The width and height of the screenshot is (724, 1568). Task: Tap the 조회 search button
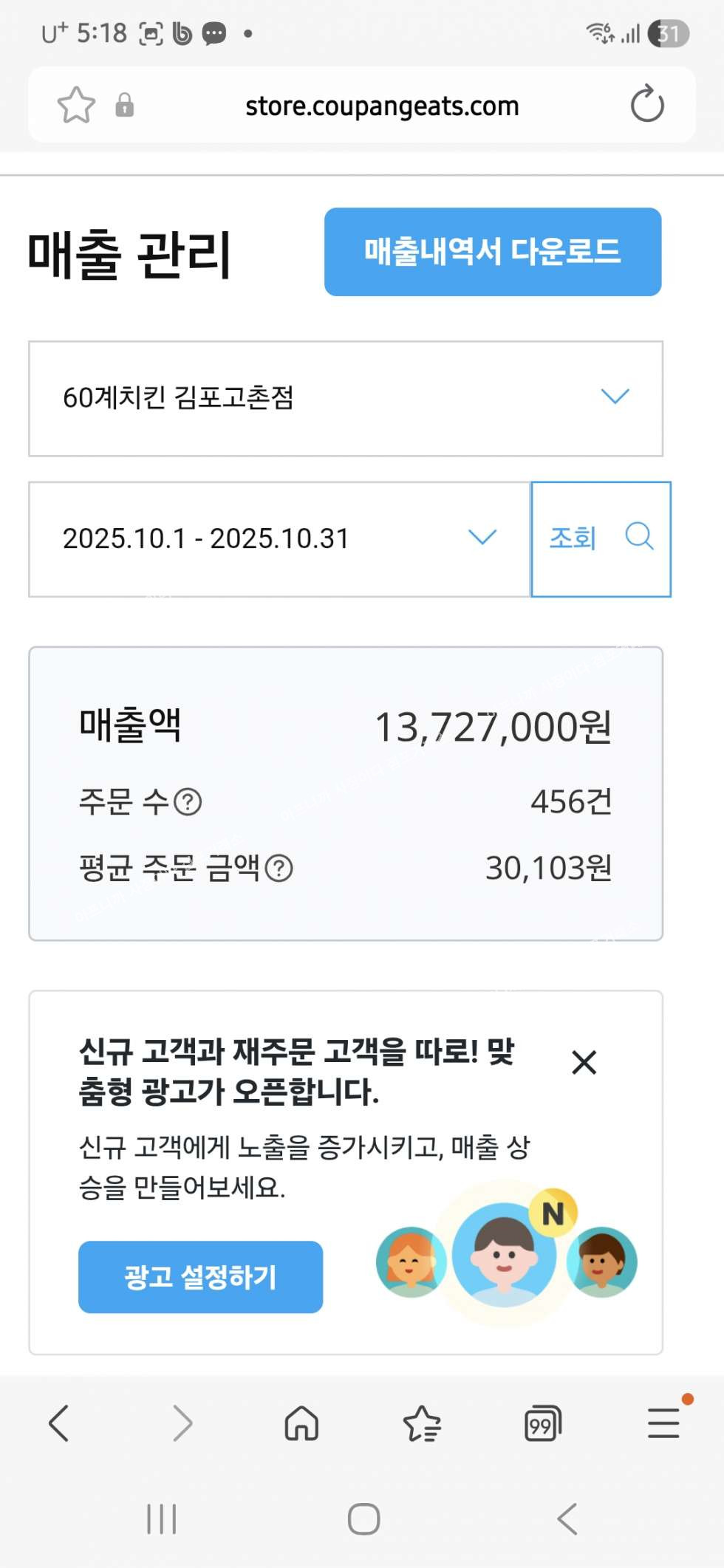coord(600,538)
